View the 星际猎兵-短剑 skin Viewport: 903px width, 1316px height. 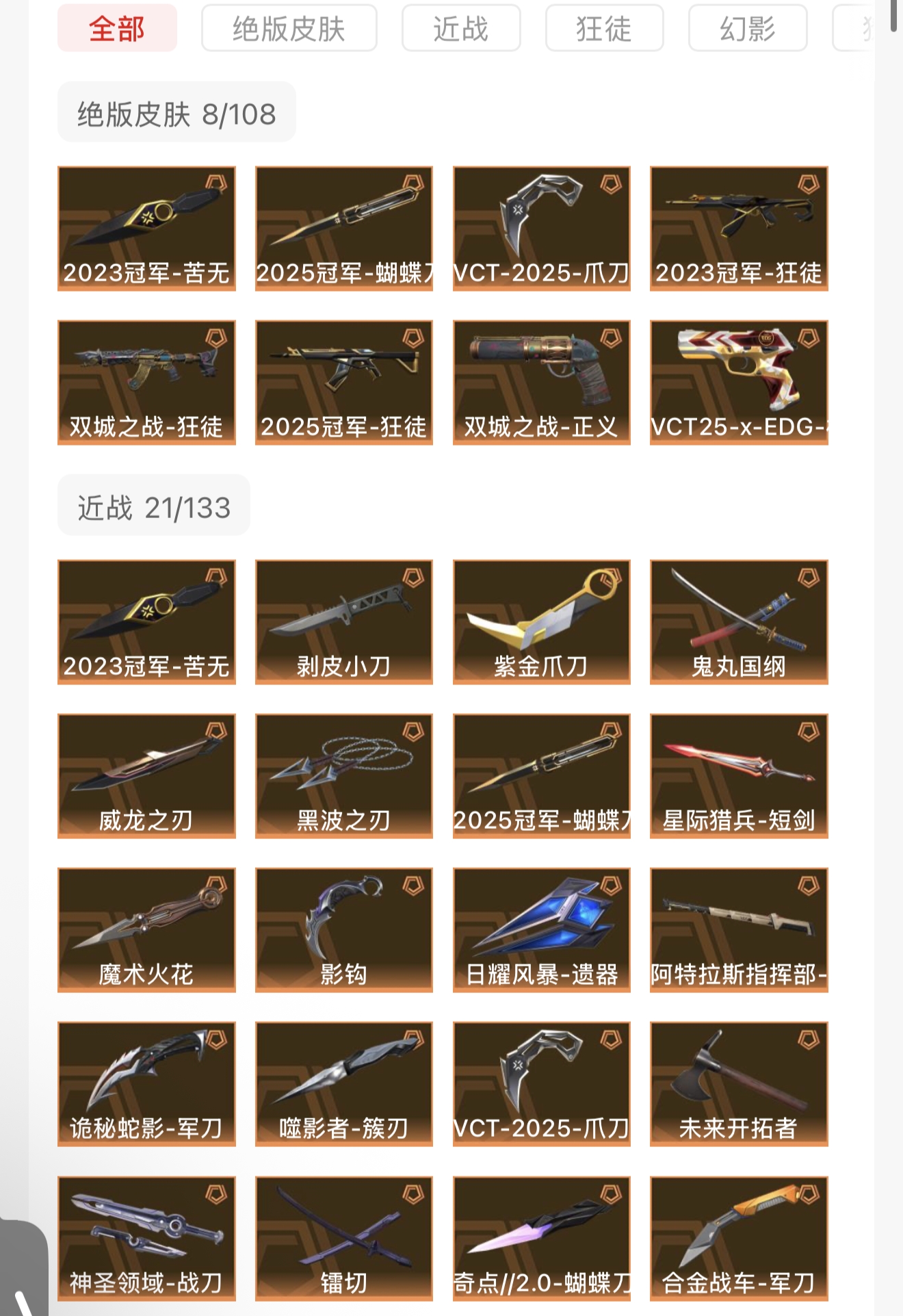[739, 775]
